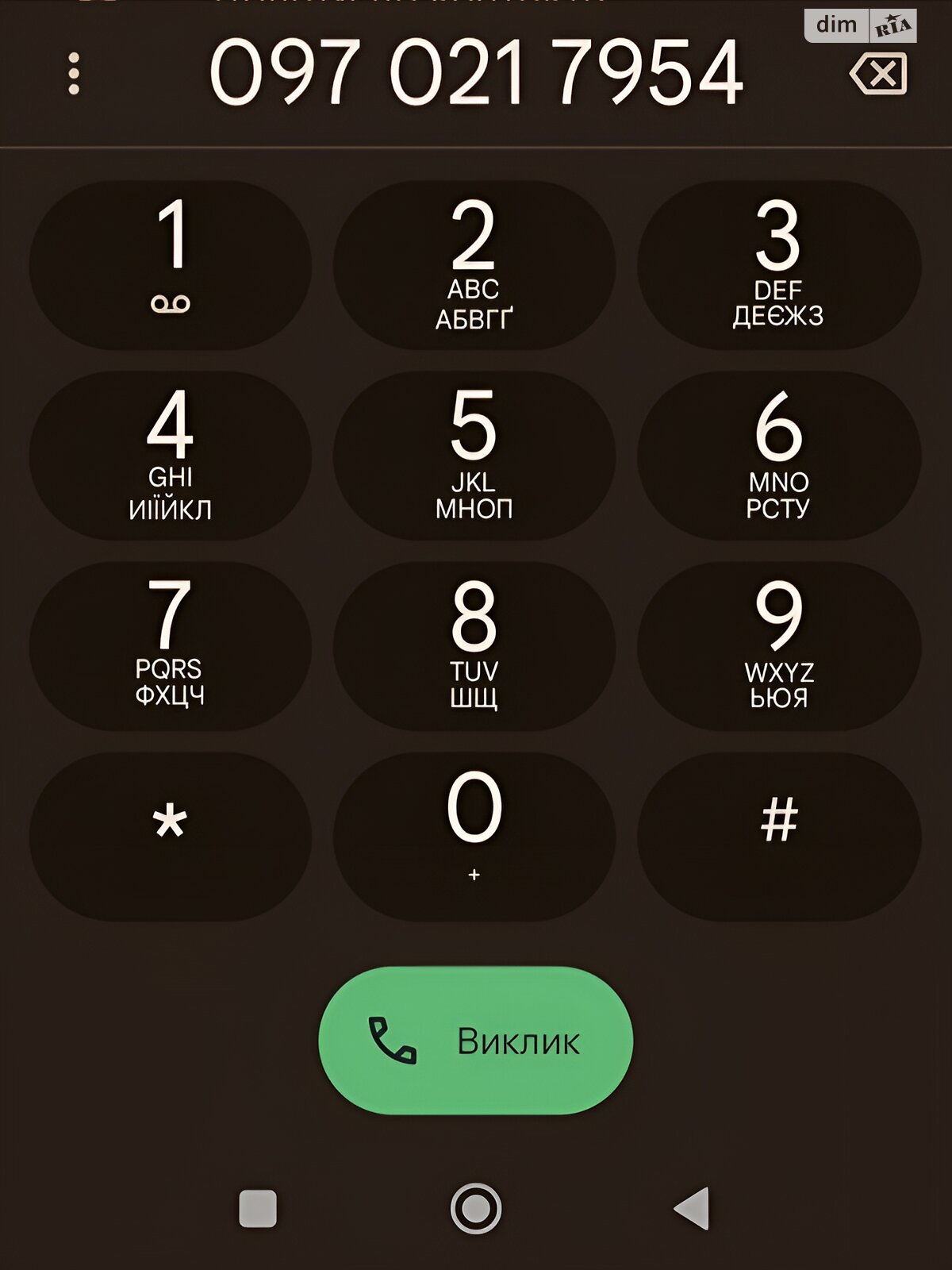Tap the 0 plus key
Screen dimensions: 952x1270
pyautogui.click(x=474, y=836)
